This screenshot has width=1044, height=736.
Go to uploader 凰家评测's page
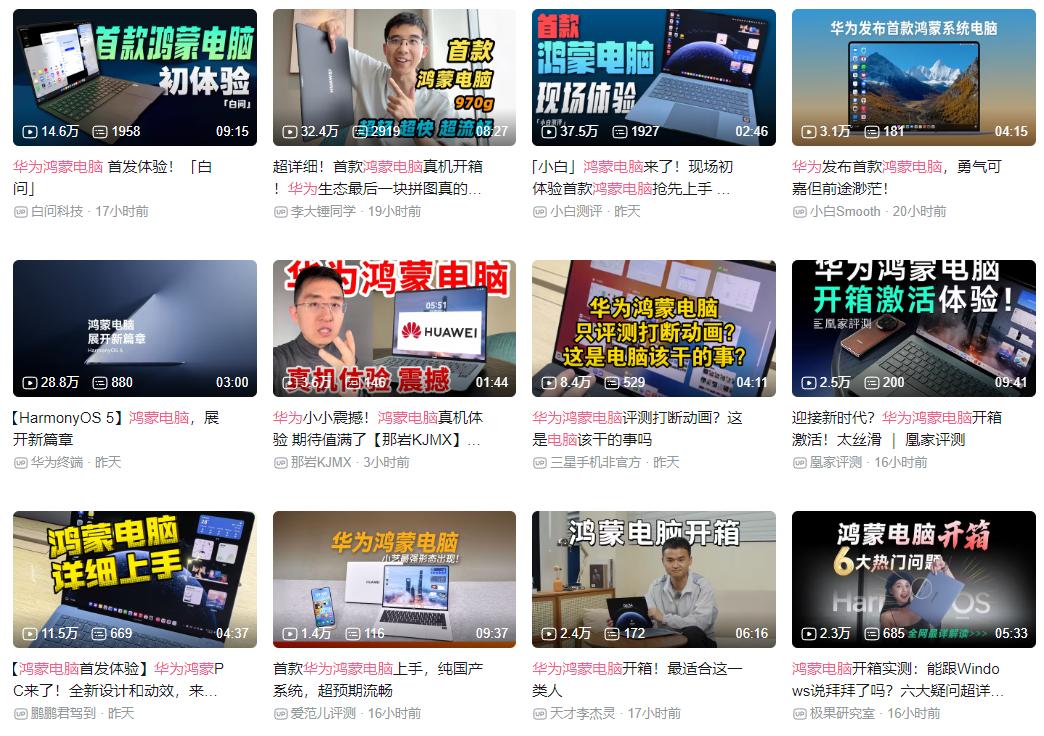[835, 462]
